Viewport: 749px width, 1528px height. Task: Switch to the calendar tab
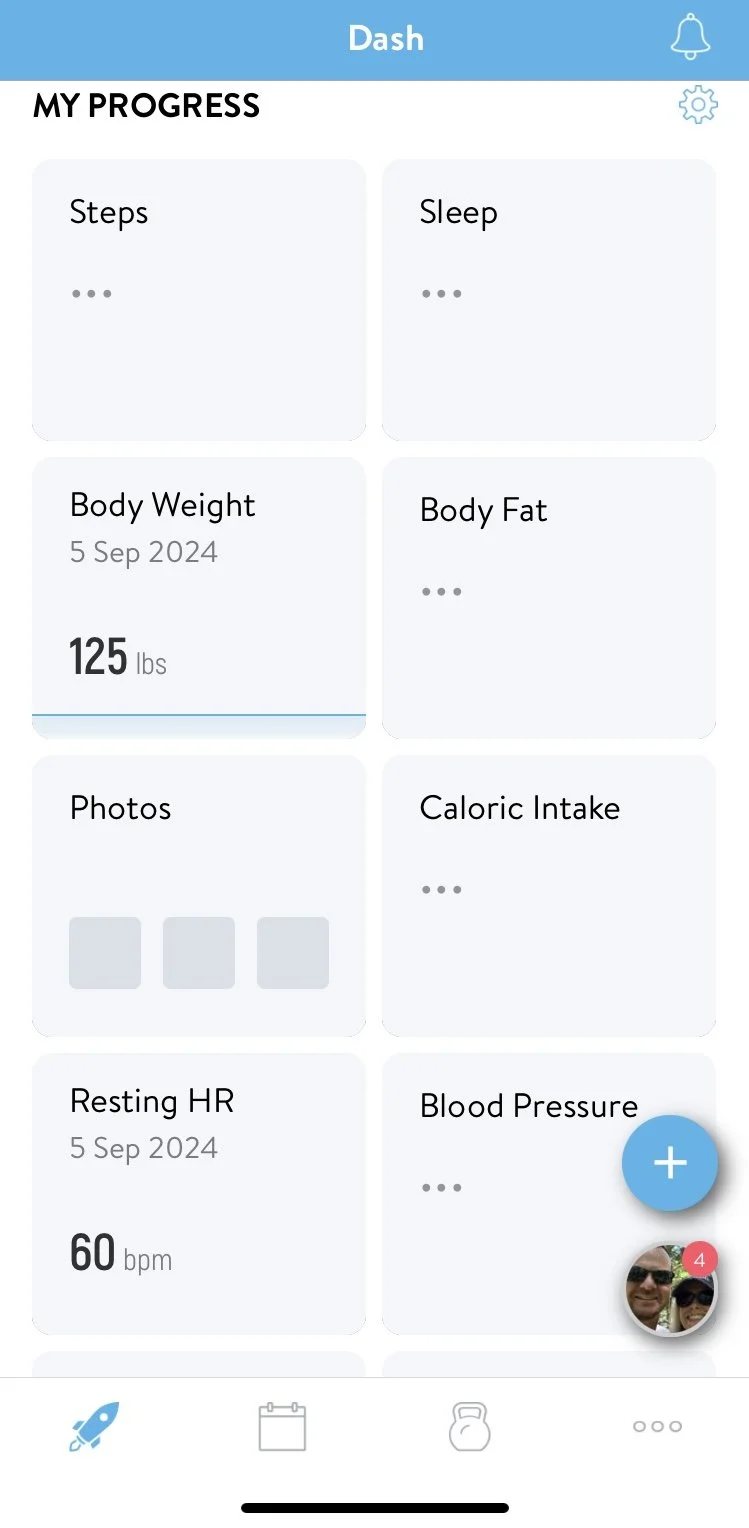282,1426
